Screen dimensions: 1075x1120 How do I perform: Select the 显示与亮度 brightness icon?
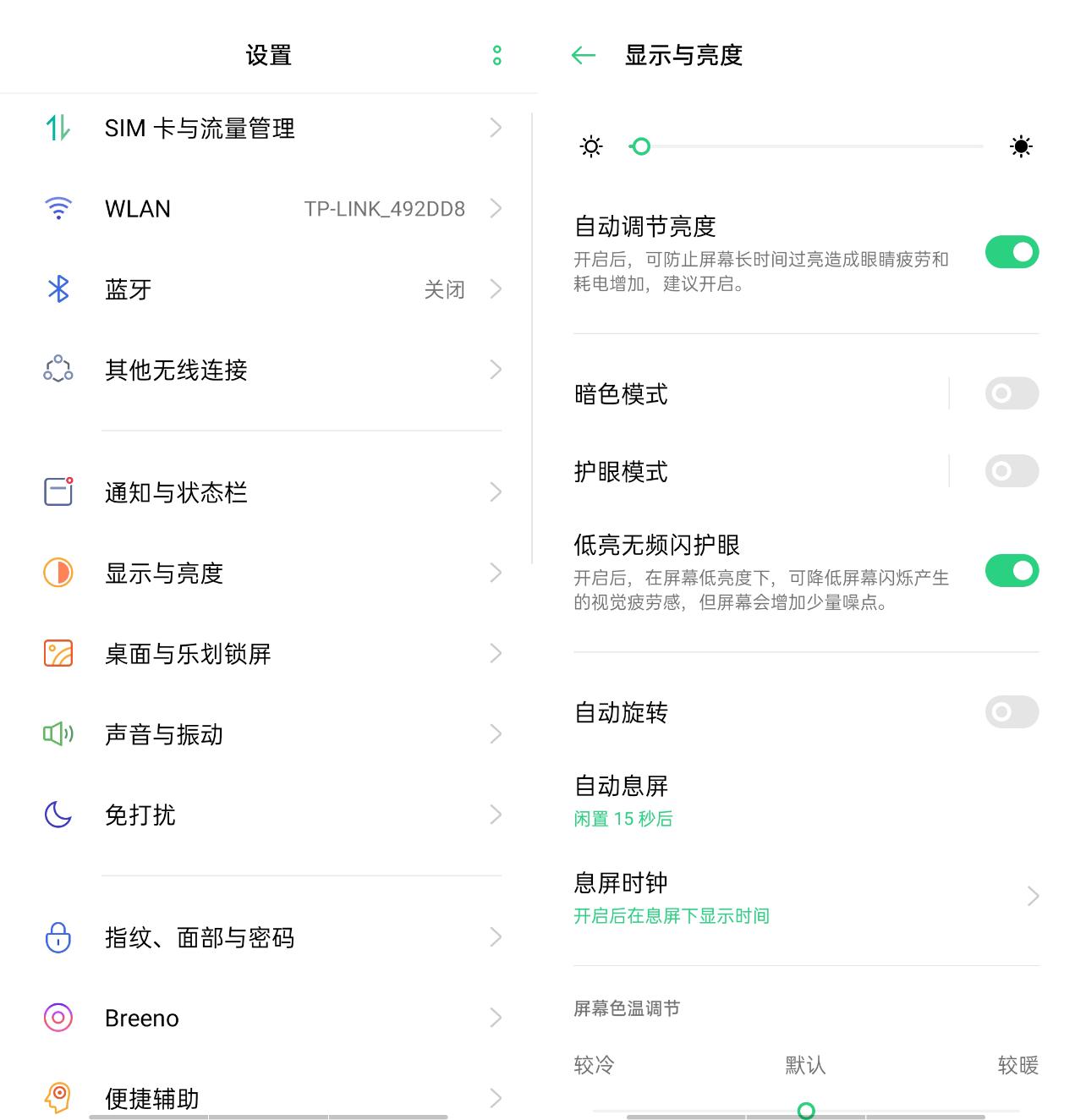[57, 573]
